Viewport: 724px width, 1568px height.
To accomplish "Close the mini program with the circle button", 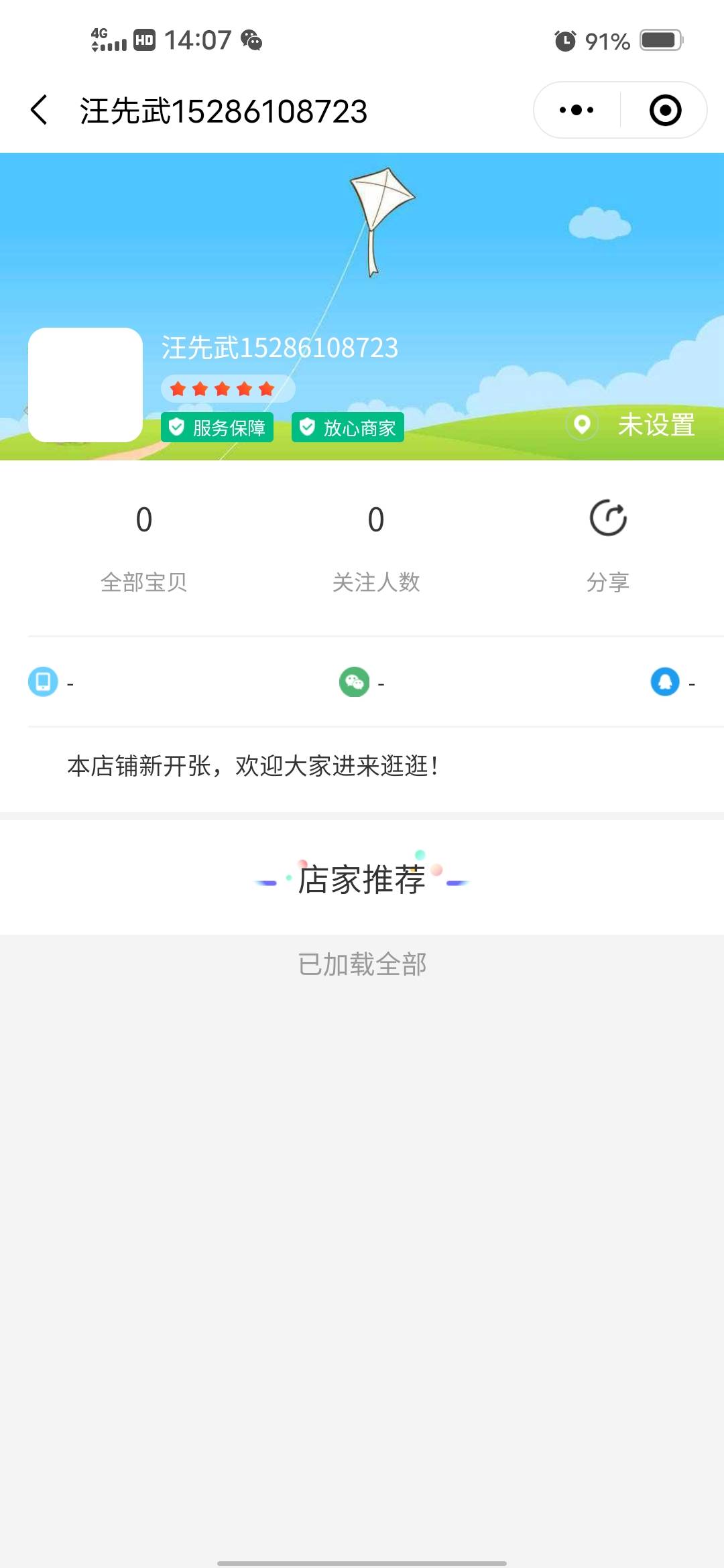I will 665,110.
